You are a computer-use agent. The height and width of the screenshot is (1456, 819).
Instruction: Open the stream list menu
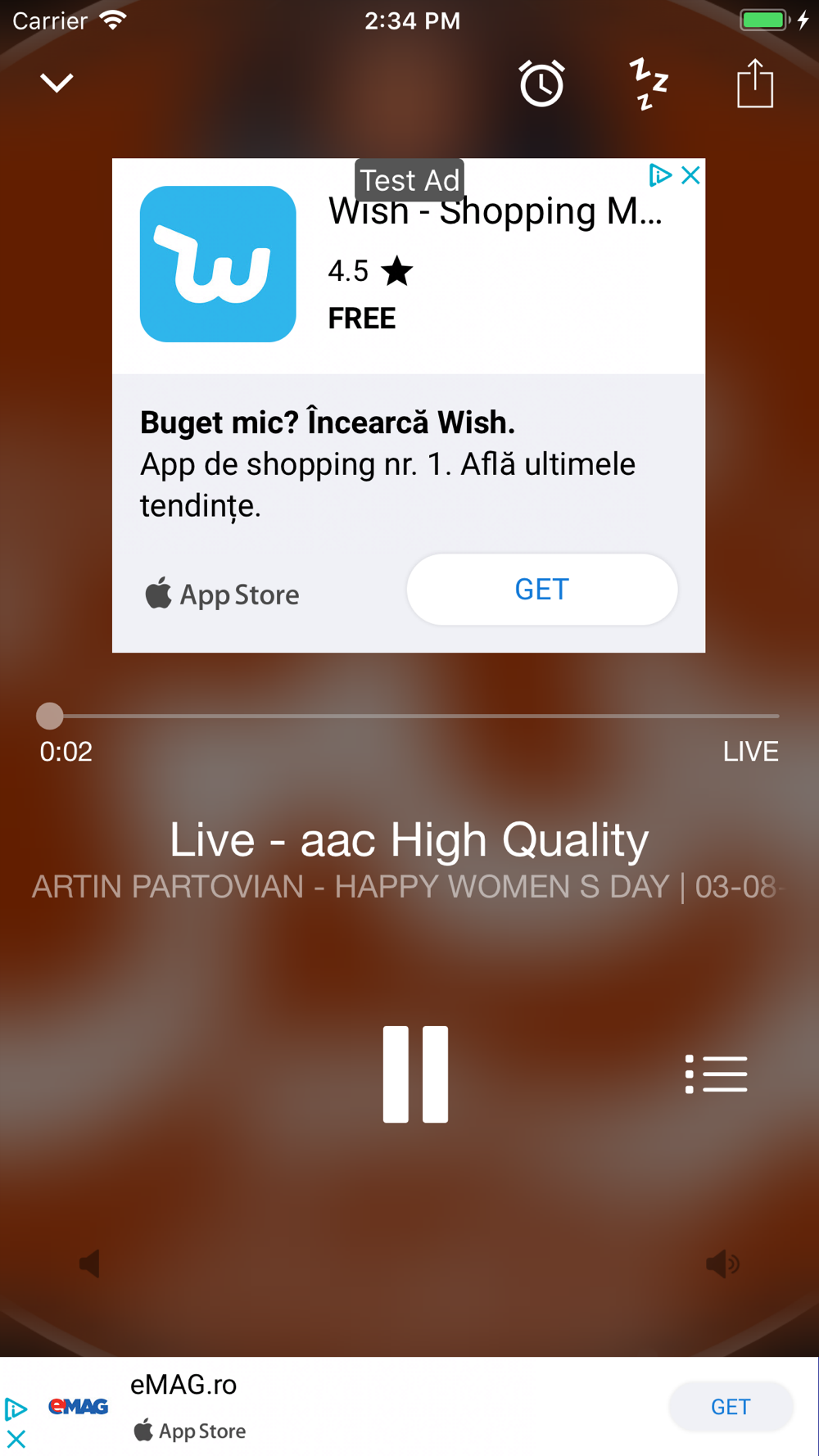point(716,1074)
